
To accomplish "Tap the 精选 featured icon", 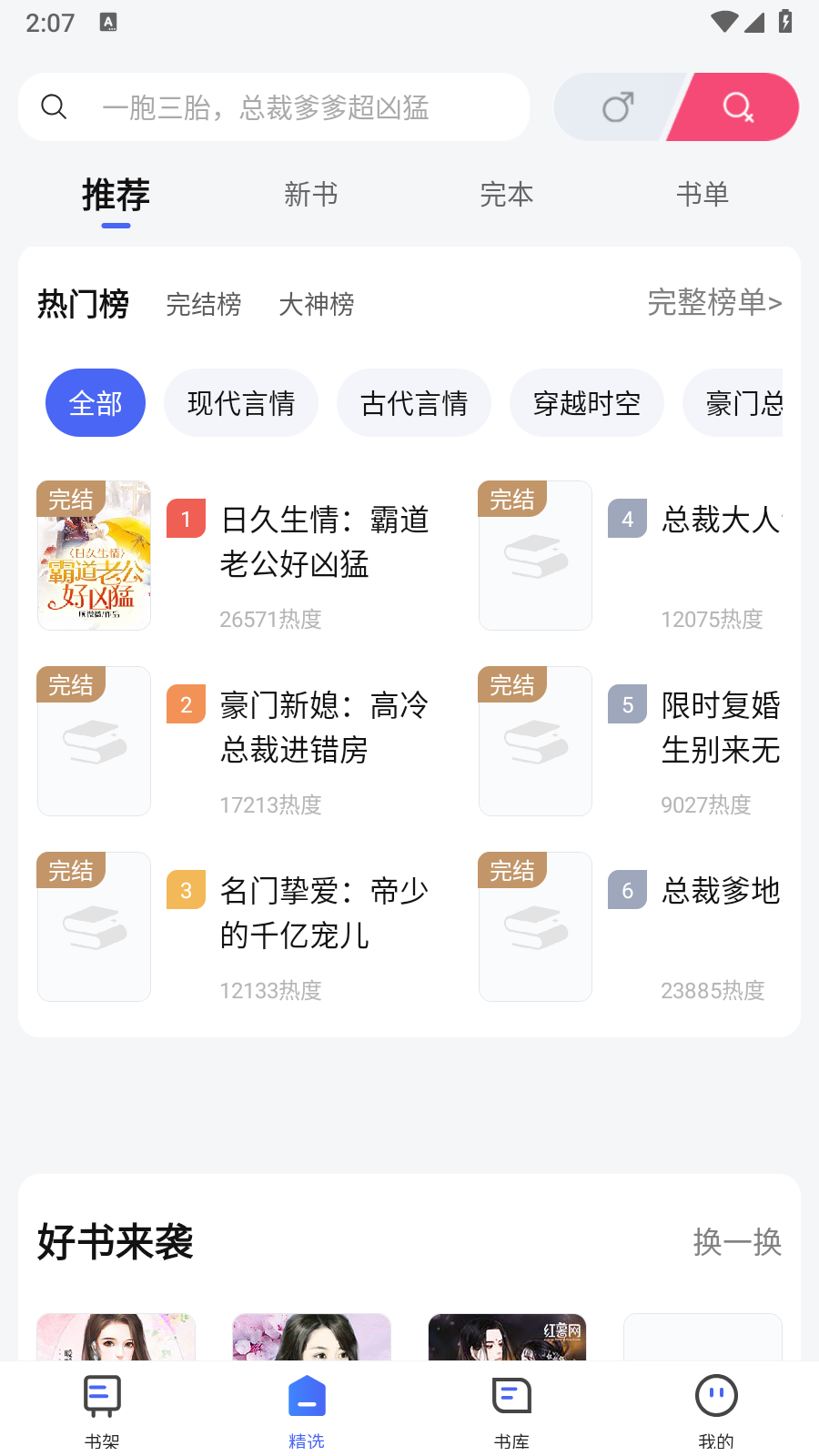I will (x=307, y=1394).
